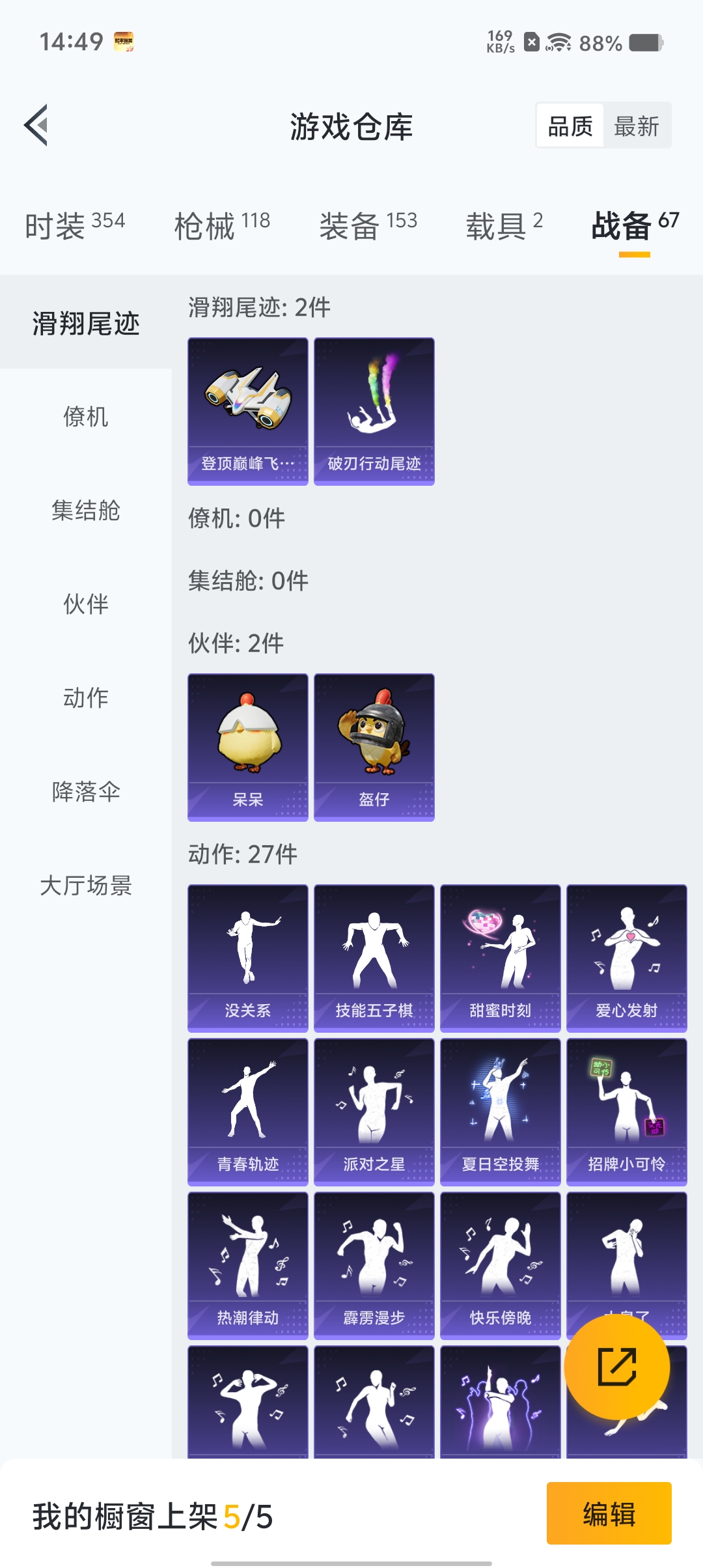This screenshot has height=1568, width=703.
Task: Open the 破刃行动尾迹 glide trail item
Action: [x=374, y=410]
